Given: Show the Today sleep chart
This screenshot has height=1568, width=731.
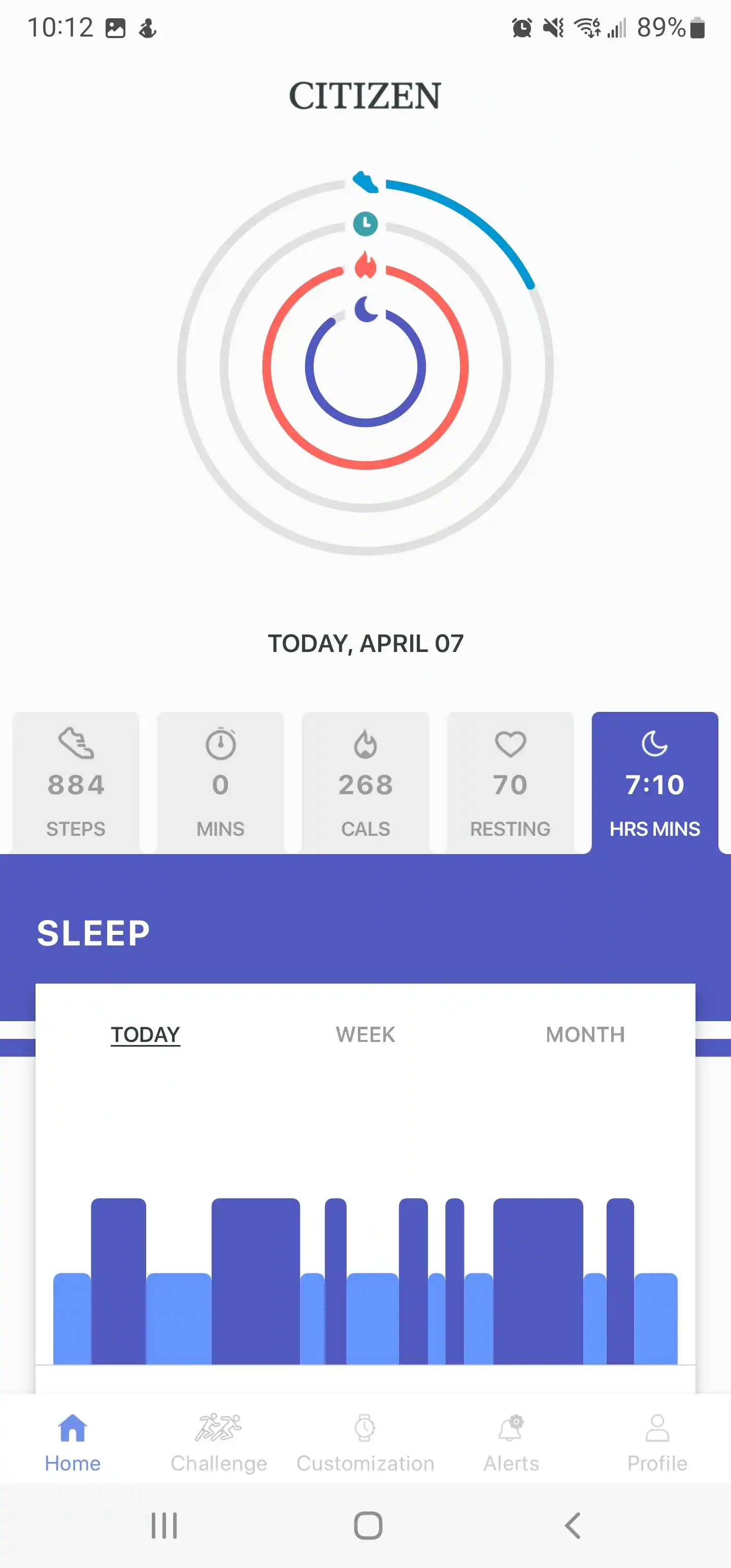Looking at the screenshot, I should pyautogui.click(x=145, y=1034).
